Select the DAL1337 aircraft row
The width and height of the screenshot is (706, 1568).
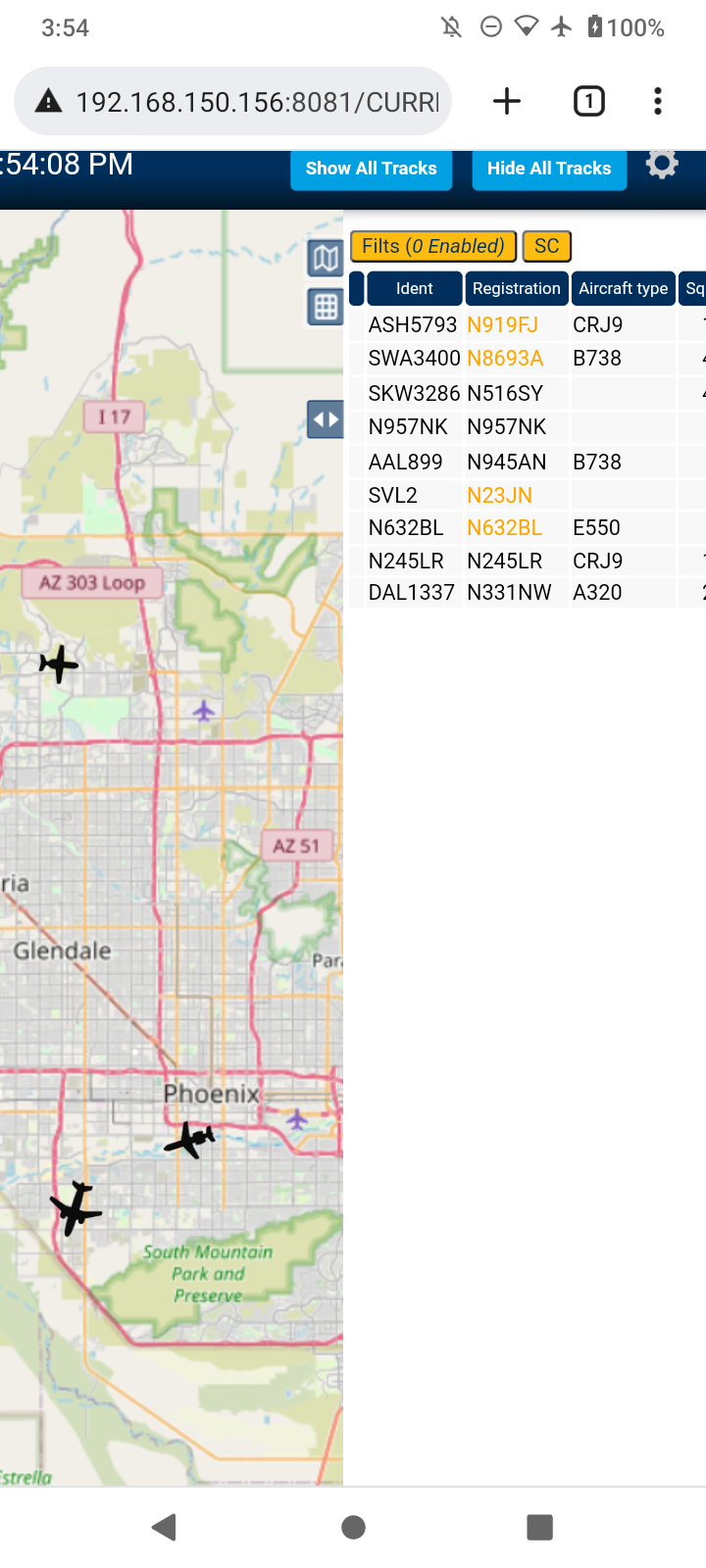528,592
